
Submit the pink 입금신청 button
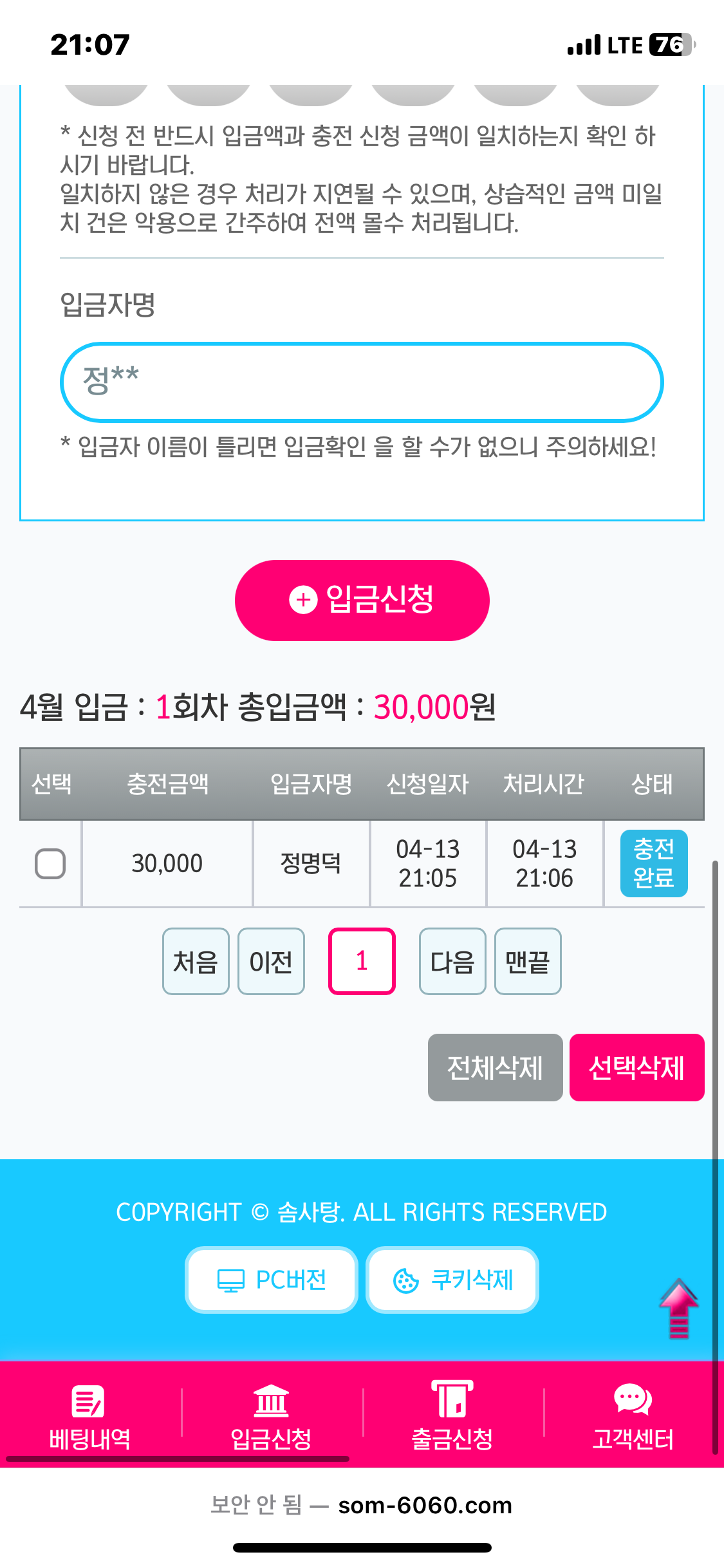pos(362,600)
